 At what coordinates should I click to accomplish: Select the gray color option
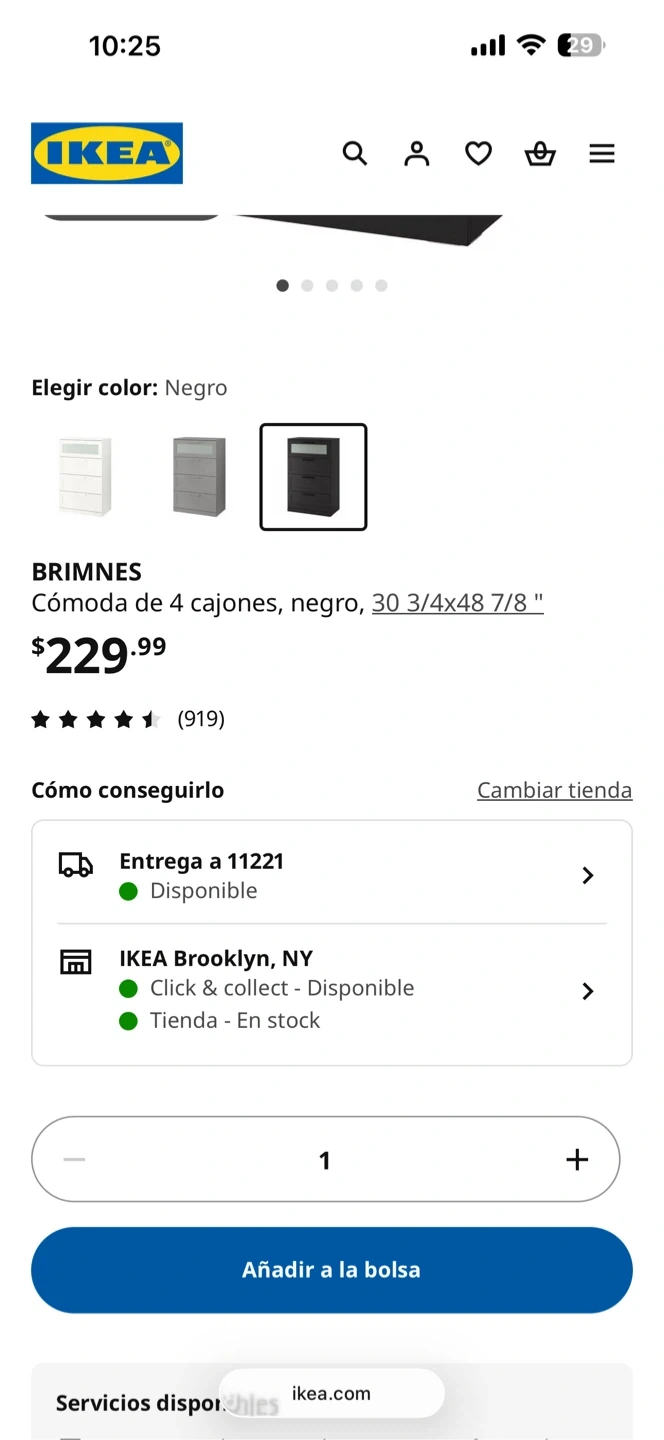coord(199,477)
